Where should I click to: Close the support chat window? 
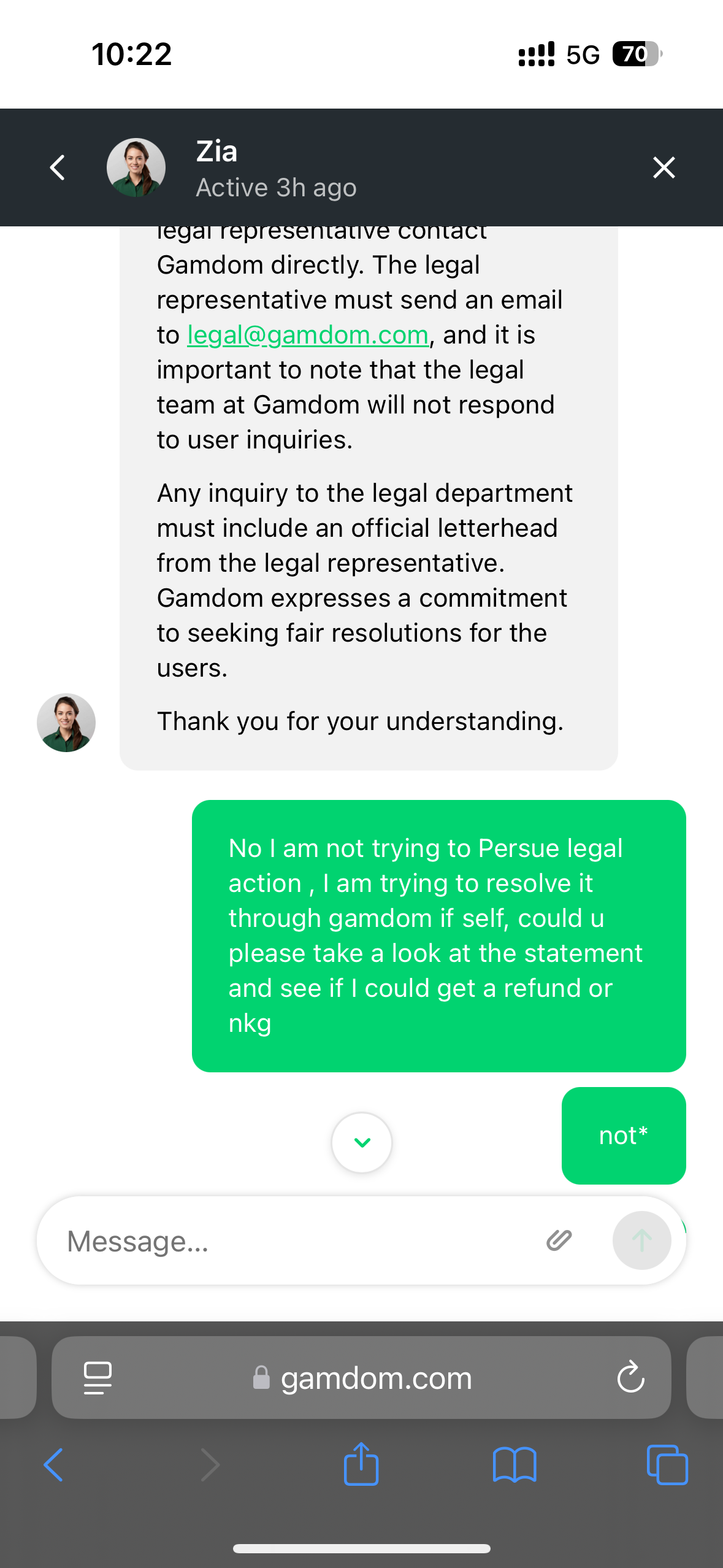coord(664,167)
